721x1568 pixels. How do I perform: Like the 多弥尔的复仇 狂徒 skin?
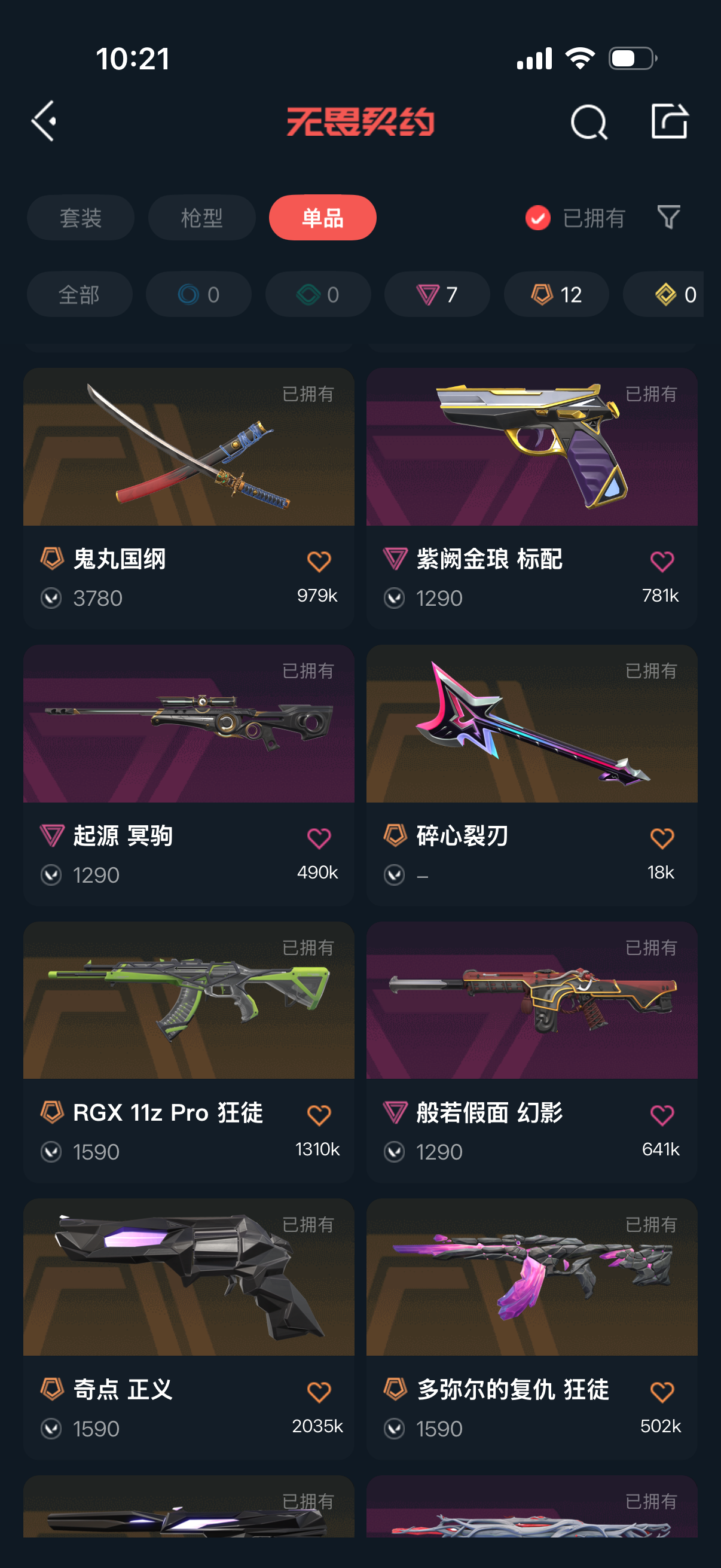(x=662, y=1392)
